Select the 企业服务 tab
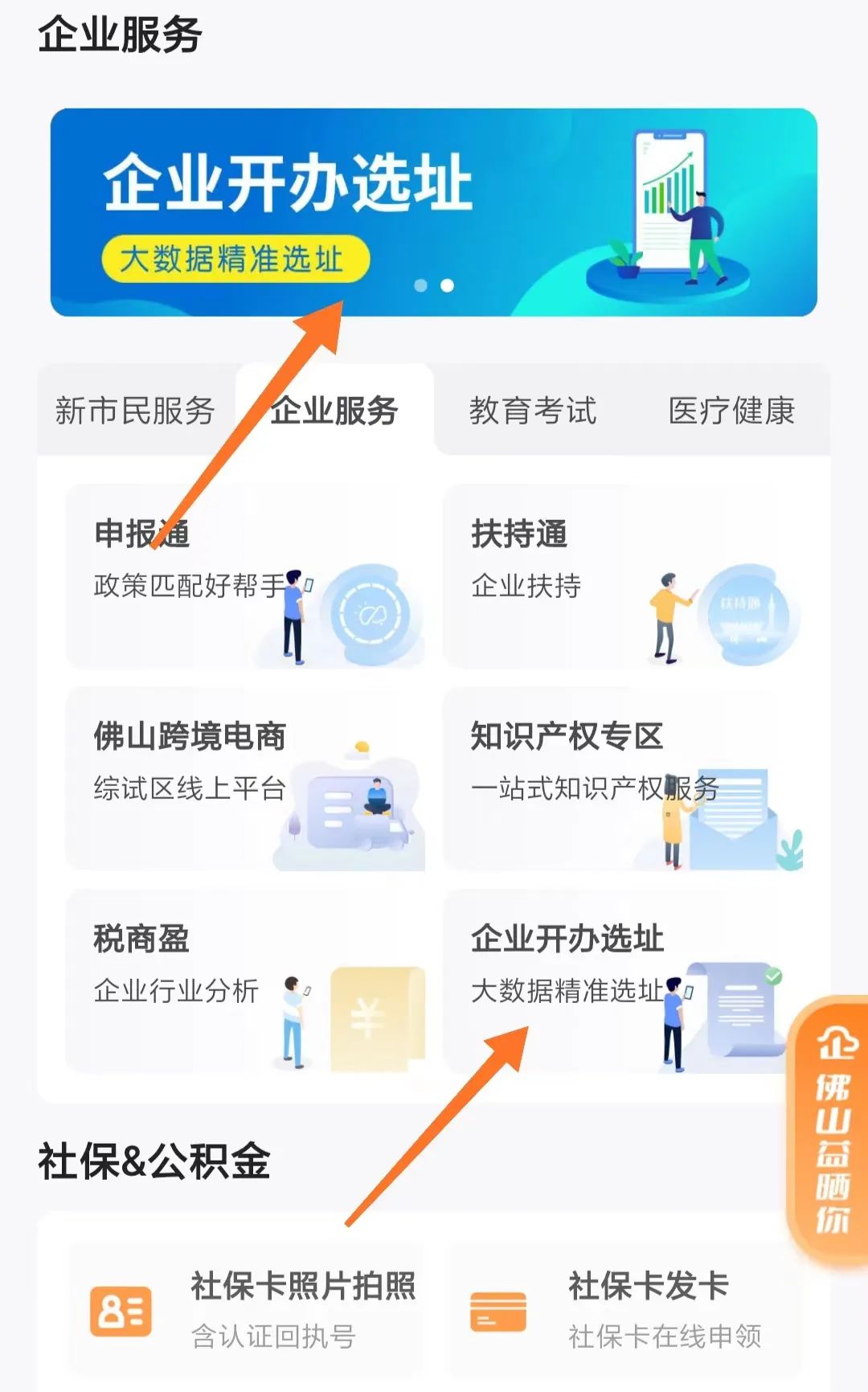Screen dimensions: 868x1392 [334, 411]
